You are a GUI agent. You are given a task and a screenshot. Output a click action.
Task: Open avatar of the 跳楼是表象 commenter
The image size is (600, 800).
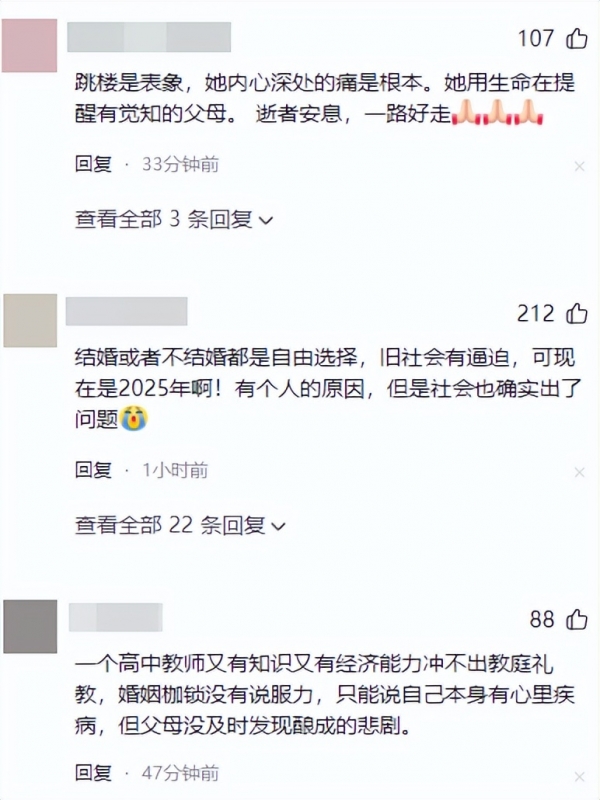(x=30, y=46)
